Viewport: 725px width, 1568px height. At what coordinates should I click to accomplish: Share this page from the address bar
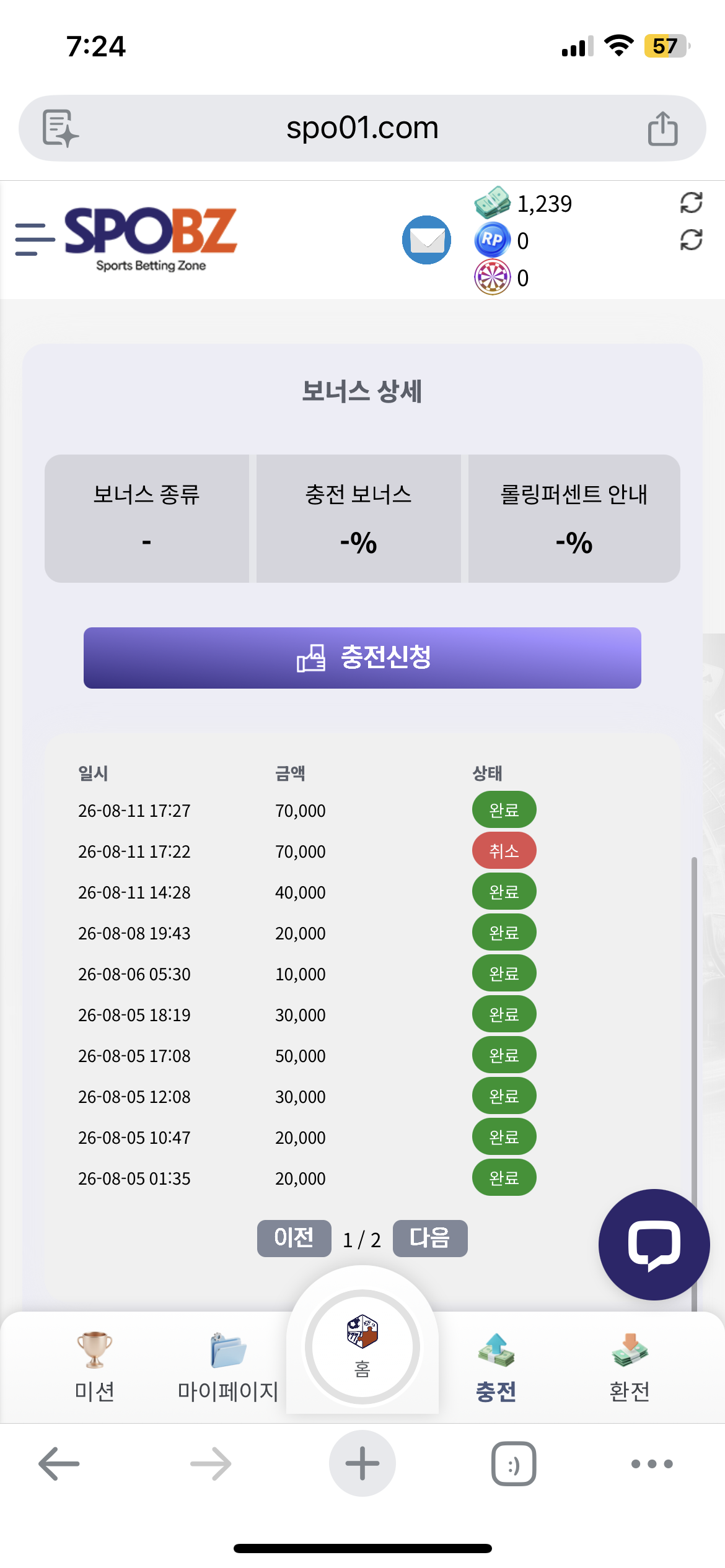[x=662, y=128]
